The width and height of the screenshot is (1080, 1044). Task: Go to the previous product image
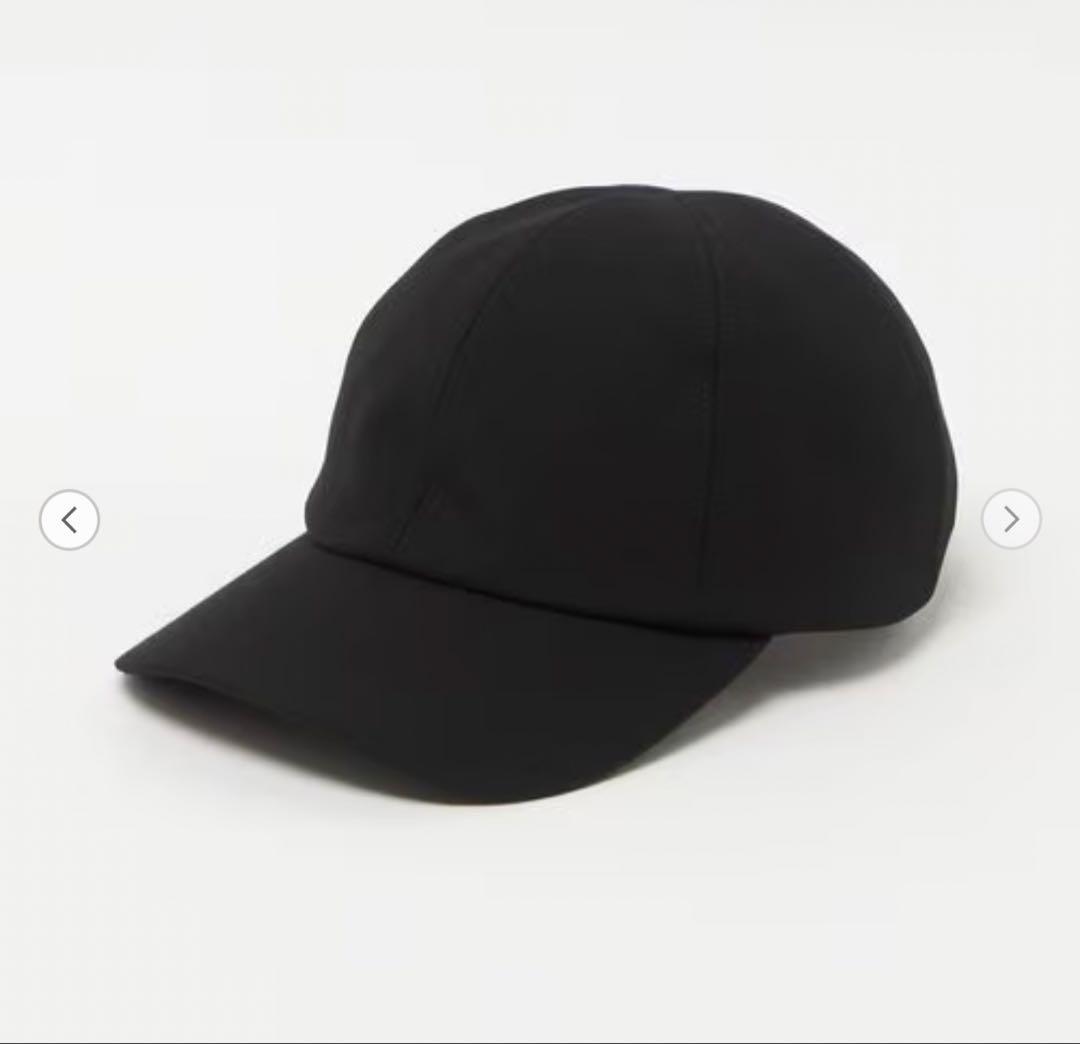coord(69,519)
